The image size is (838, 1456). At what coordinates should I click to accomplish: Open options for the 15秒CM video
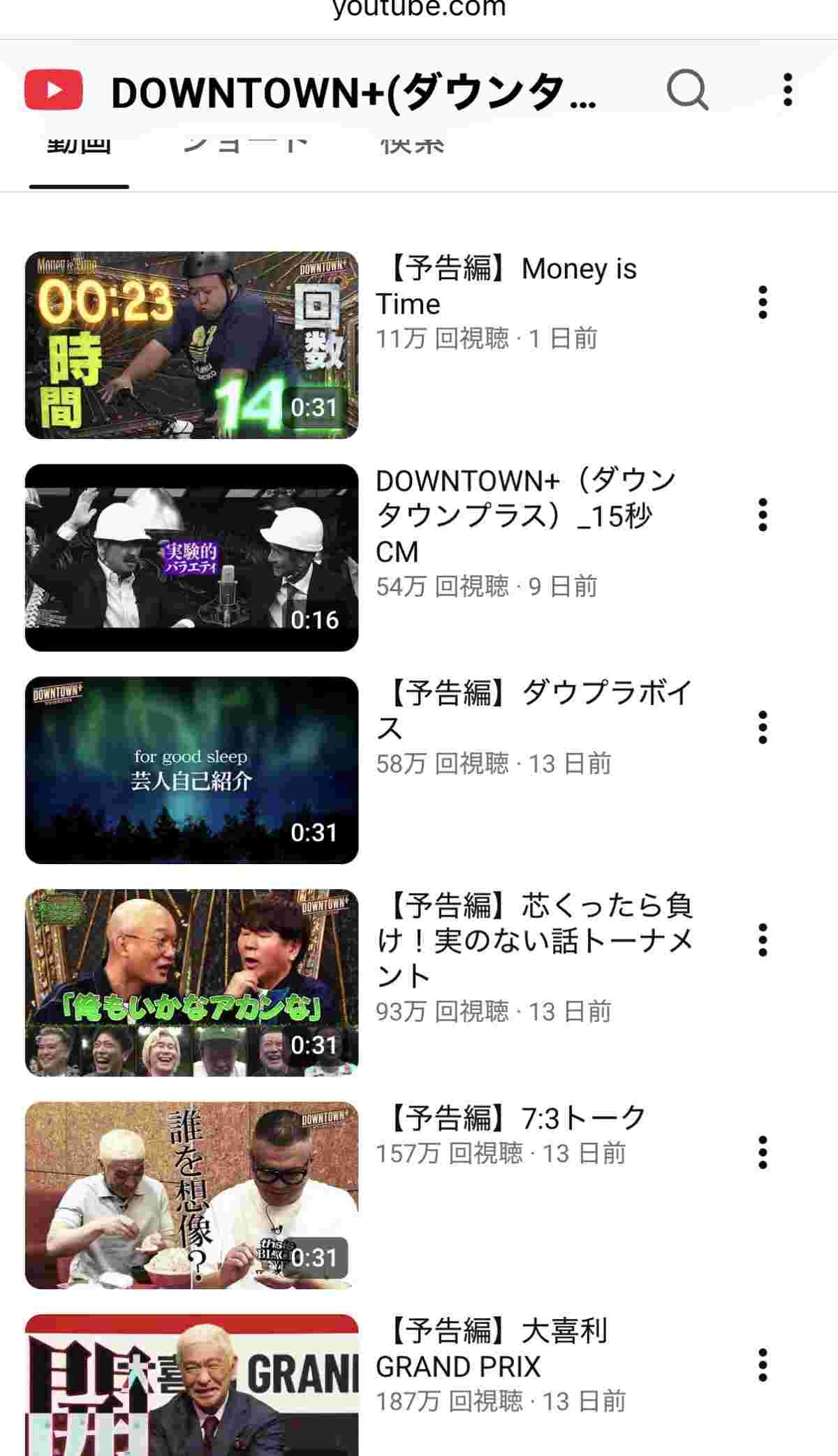pos(763,515)
